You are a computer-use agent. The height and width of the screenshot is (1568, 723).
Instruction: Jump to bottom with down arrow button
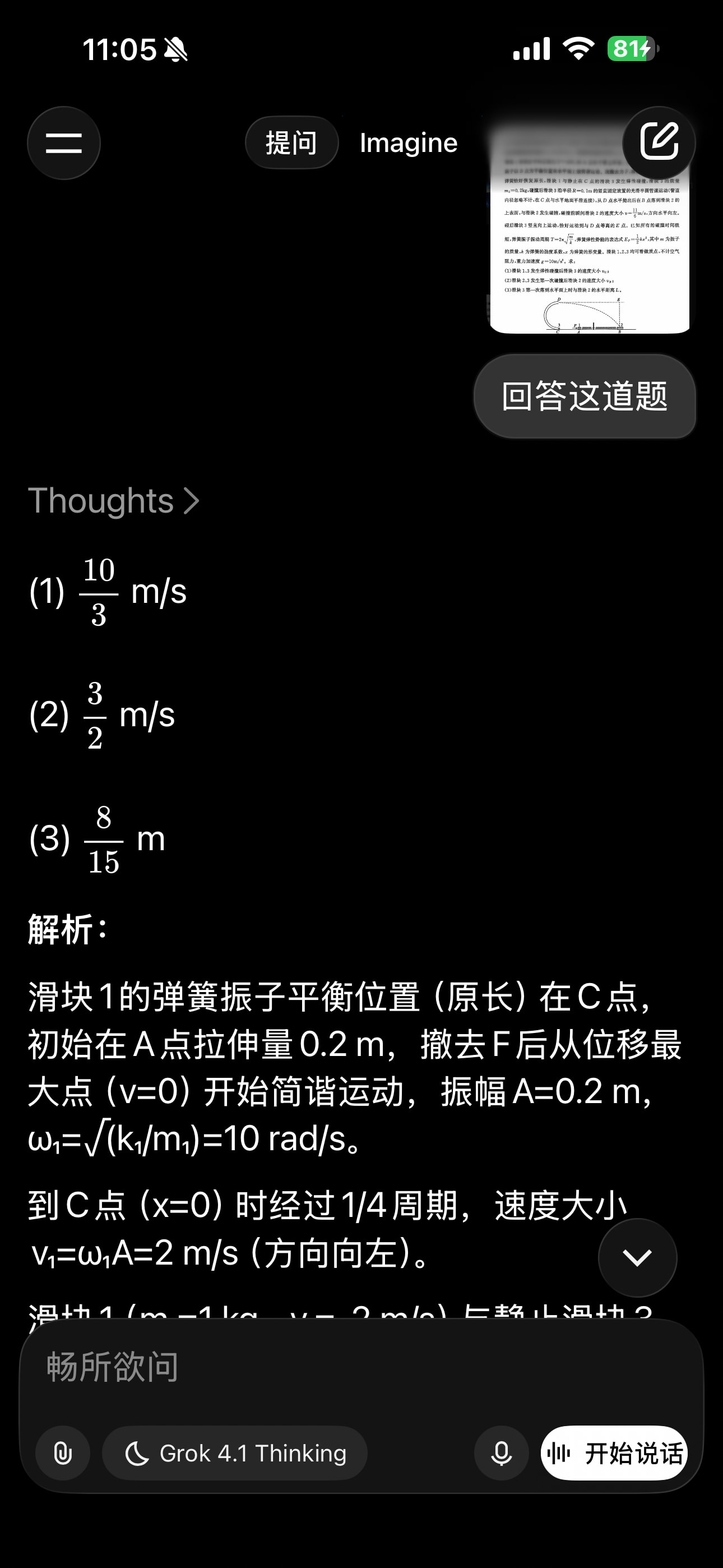tap(637, 1257)
